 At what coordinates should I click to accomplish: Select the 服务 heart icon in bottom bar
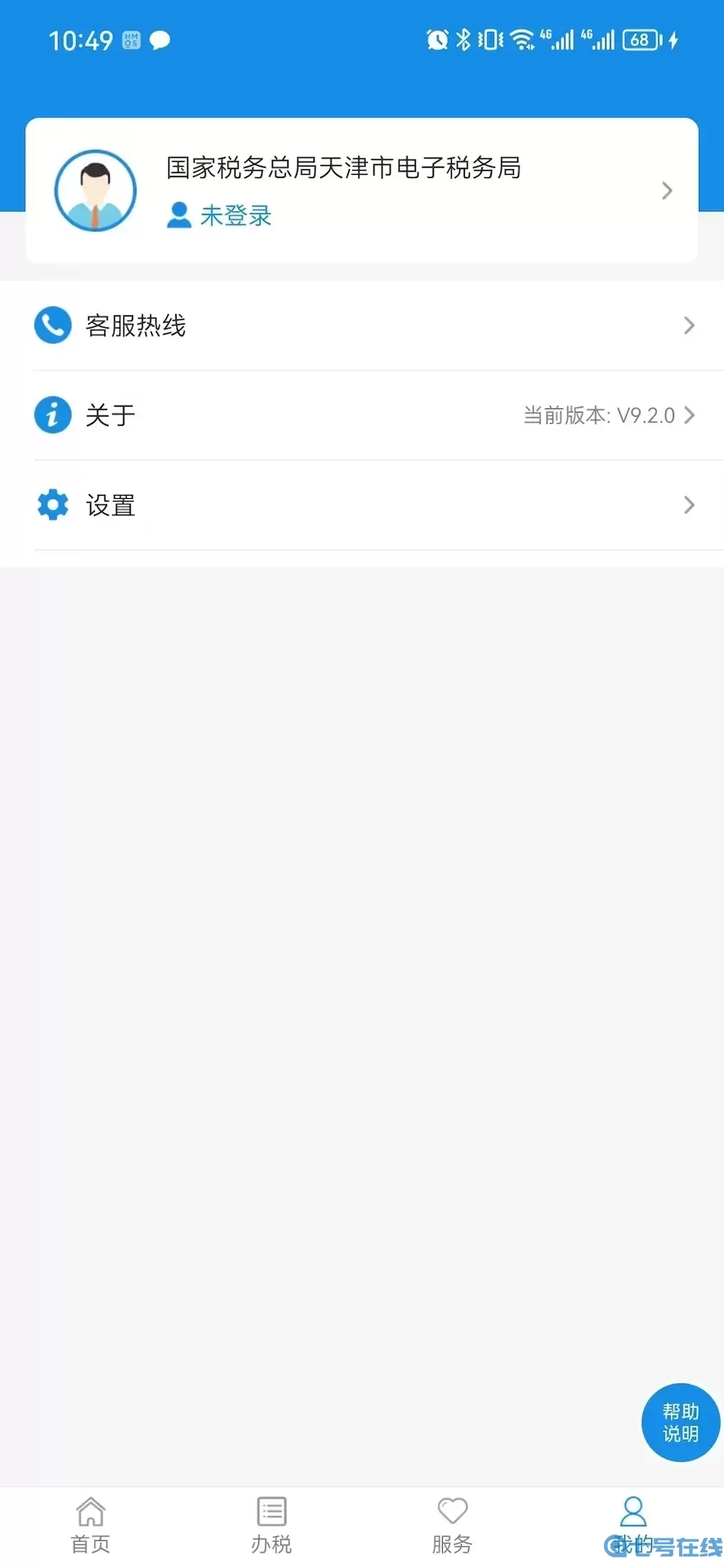(452, 1510)
